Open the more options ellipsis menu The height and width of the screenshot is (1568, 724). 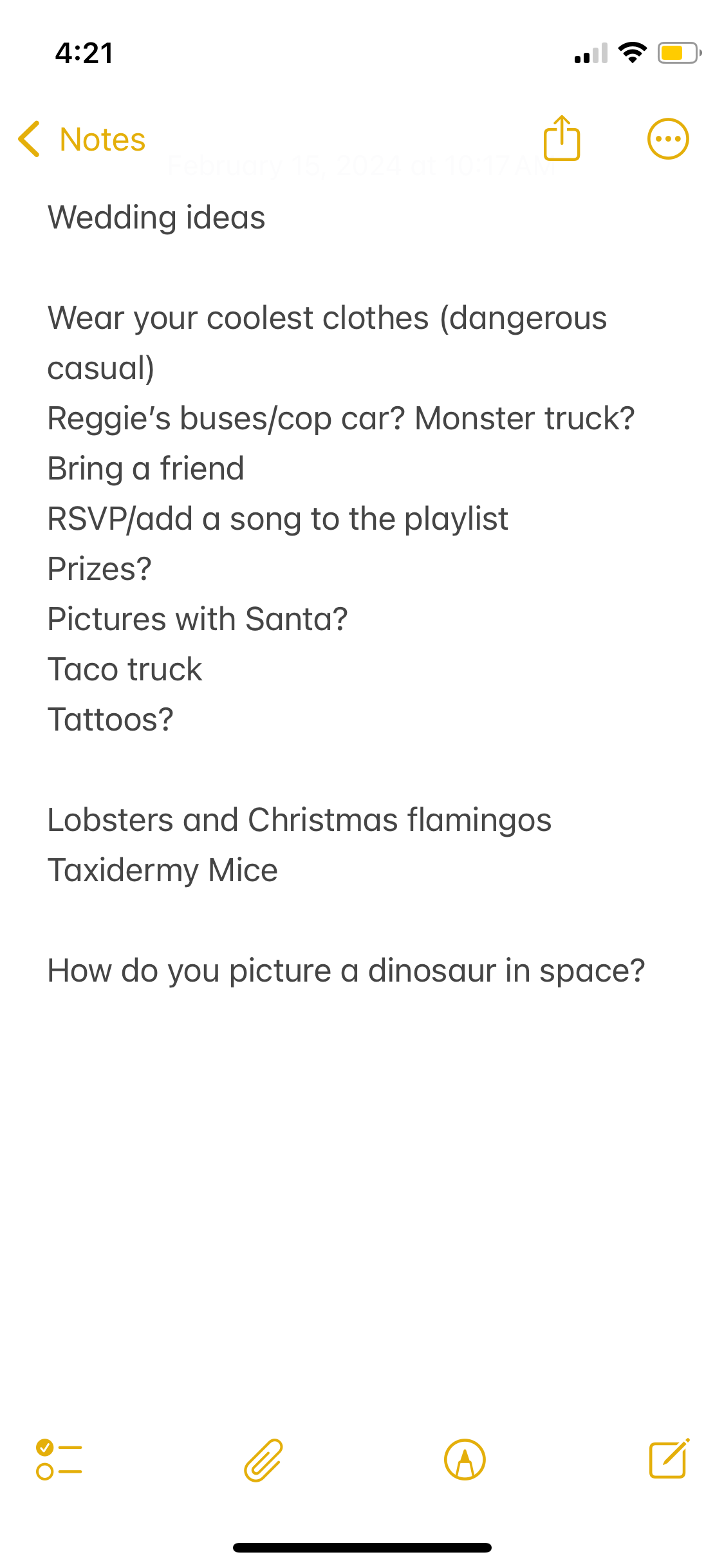point(667,139)
